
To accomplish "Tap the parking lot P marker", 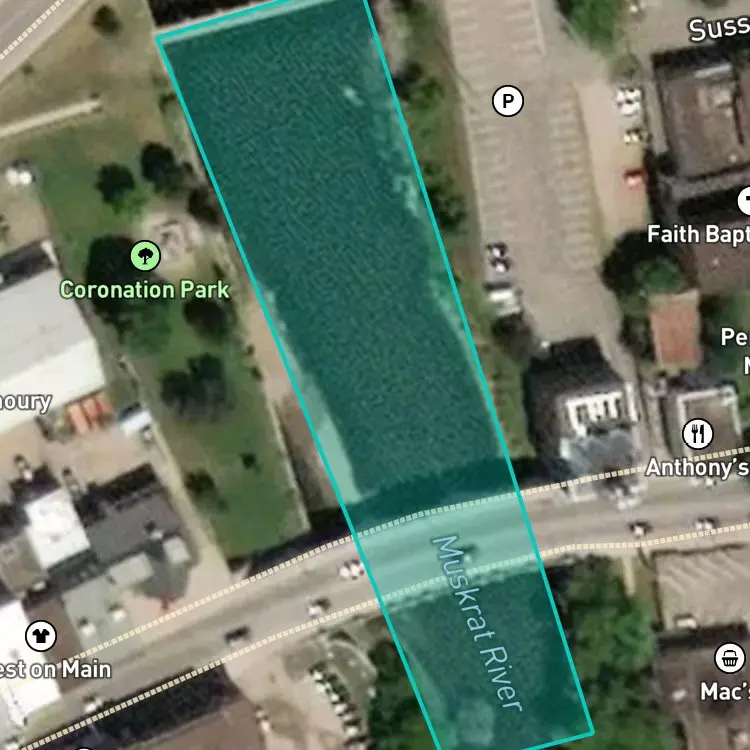I will (507, 101).
